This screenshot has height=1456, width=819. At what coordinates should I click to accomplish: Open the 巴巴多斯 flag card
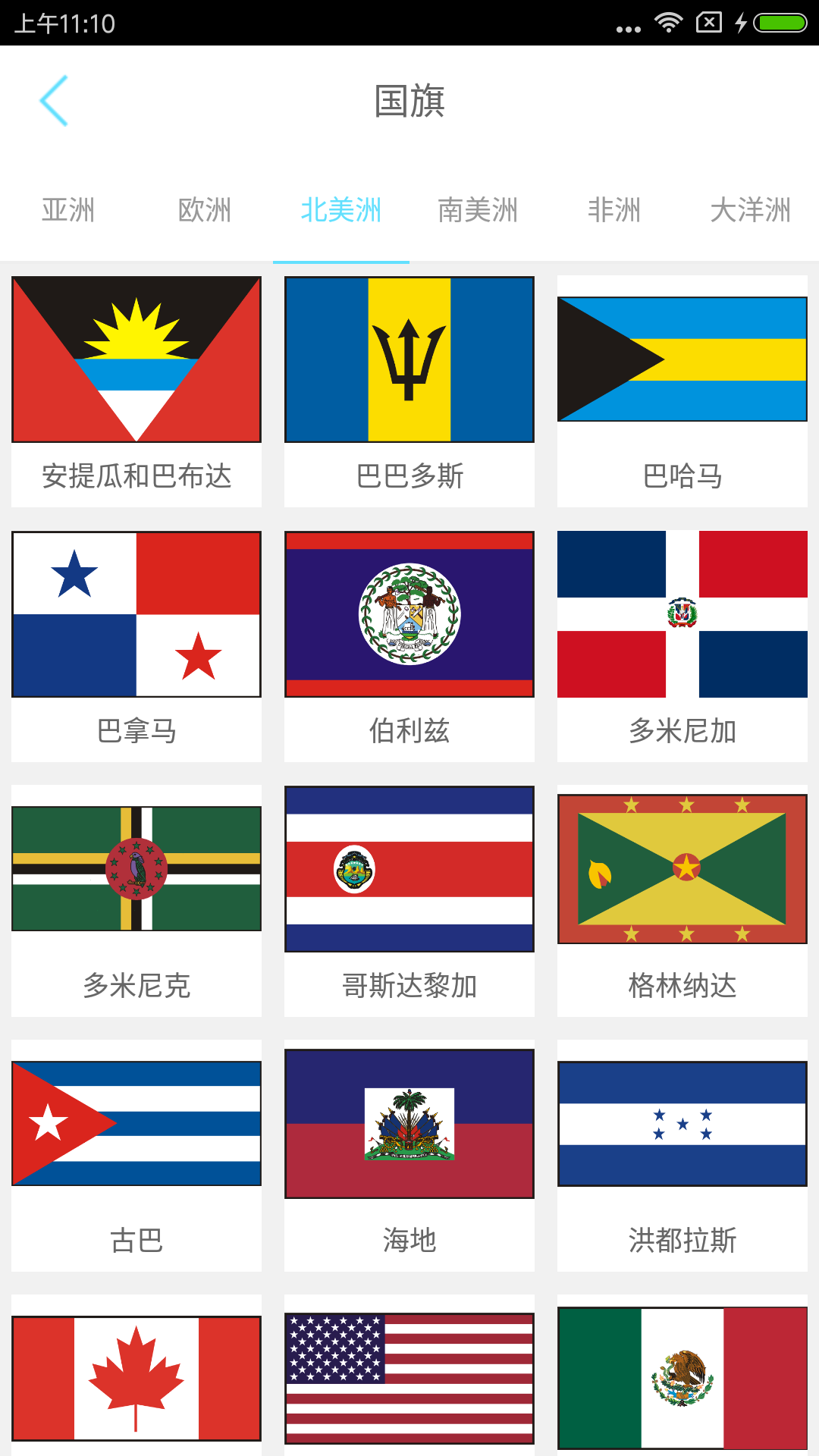pyautogui.click(x=409, y=391)
